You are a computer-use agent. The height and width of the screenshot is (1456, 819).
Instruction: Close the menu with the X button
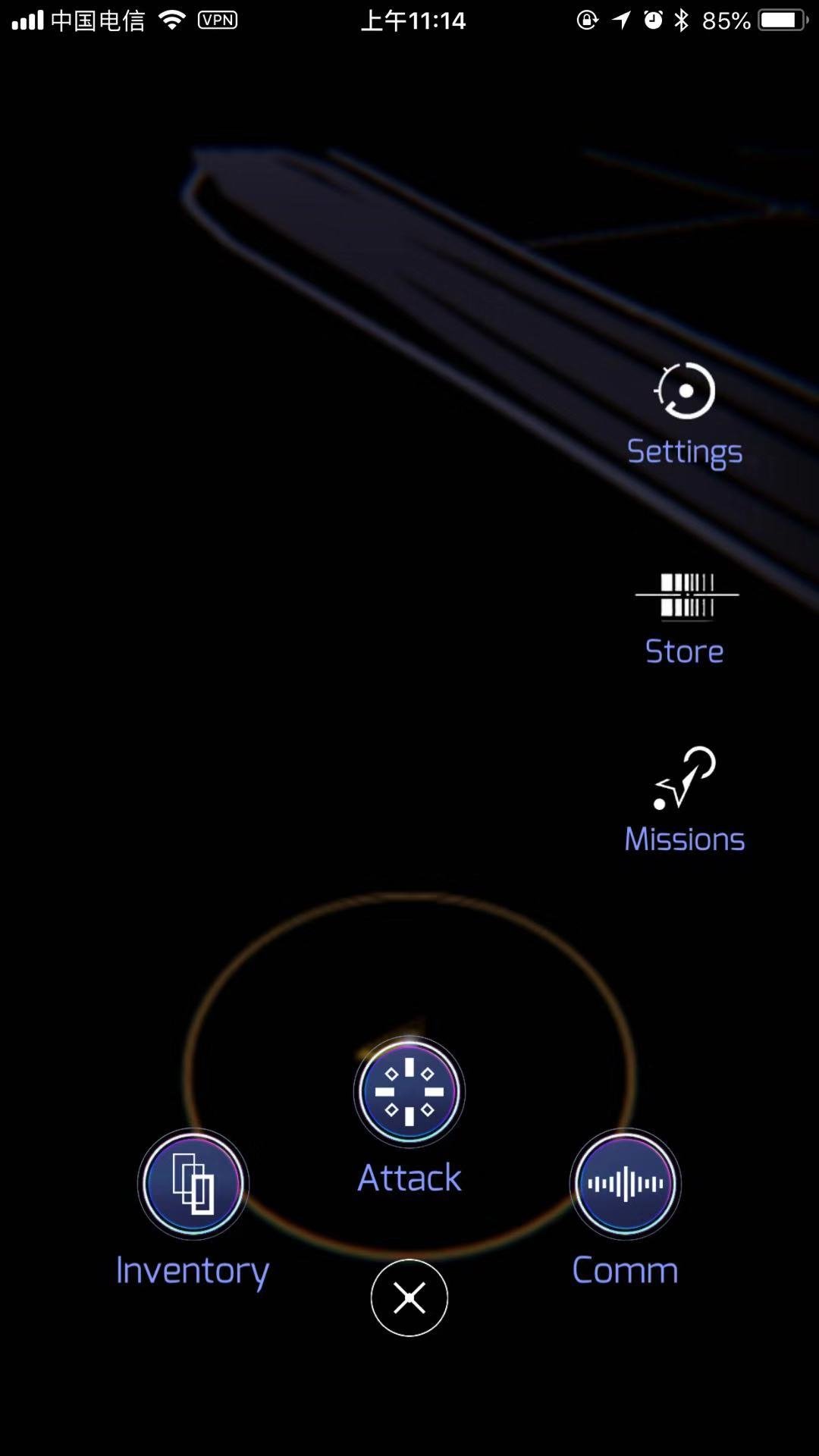[409, 1298]
